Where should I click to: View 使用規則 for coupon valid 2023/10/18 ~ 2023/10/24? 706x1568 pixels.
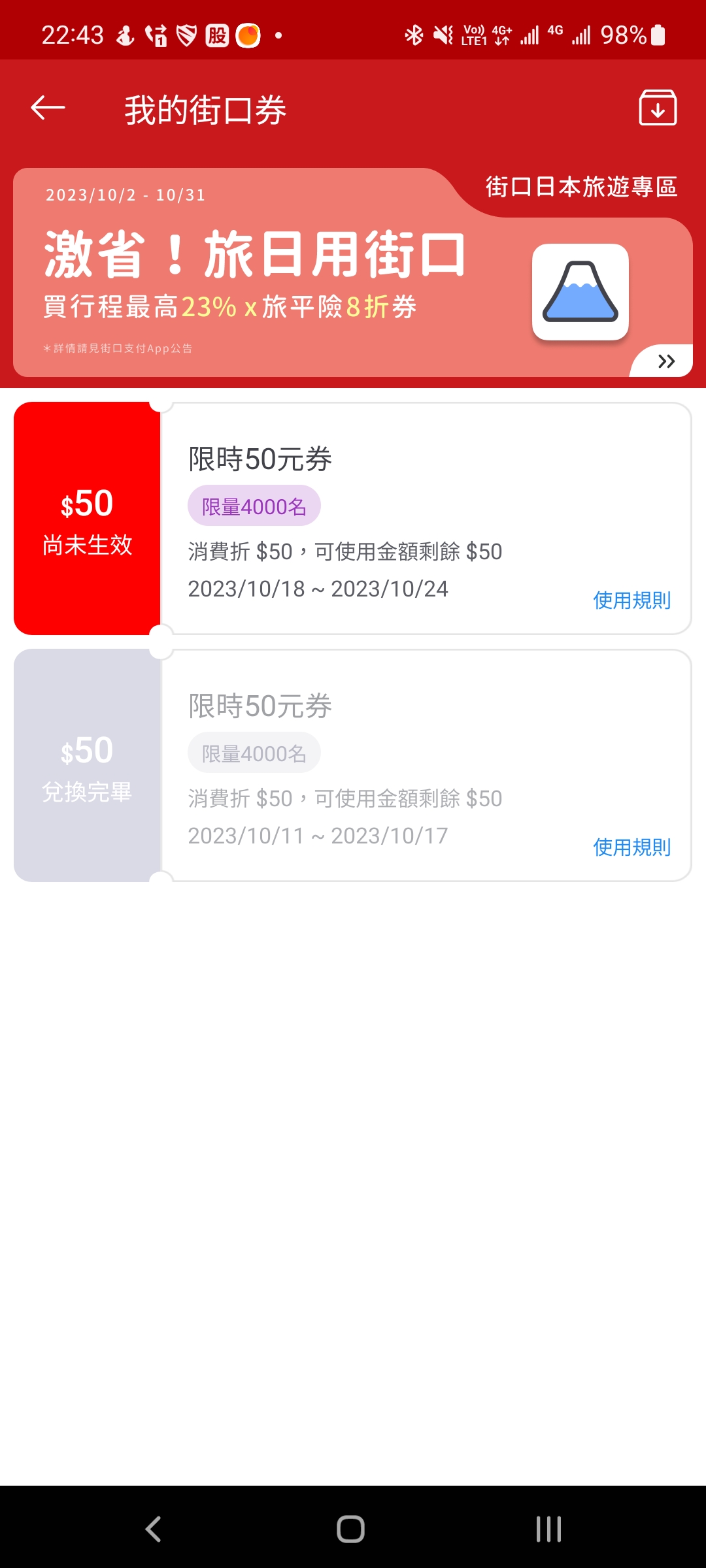pos(631,600)
